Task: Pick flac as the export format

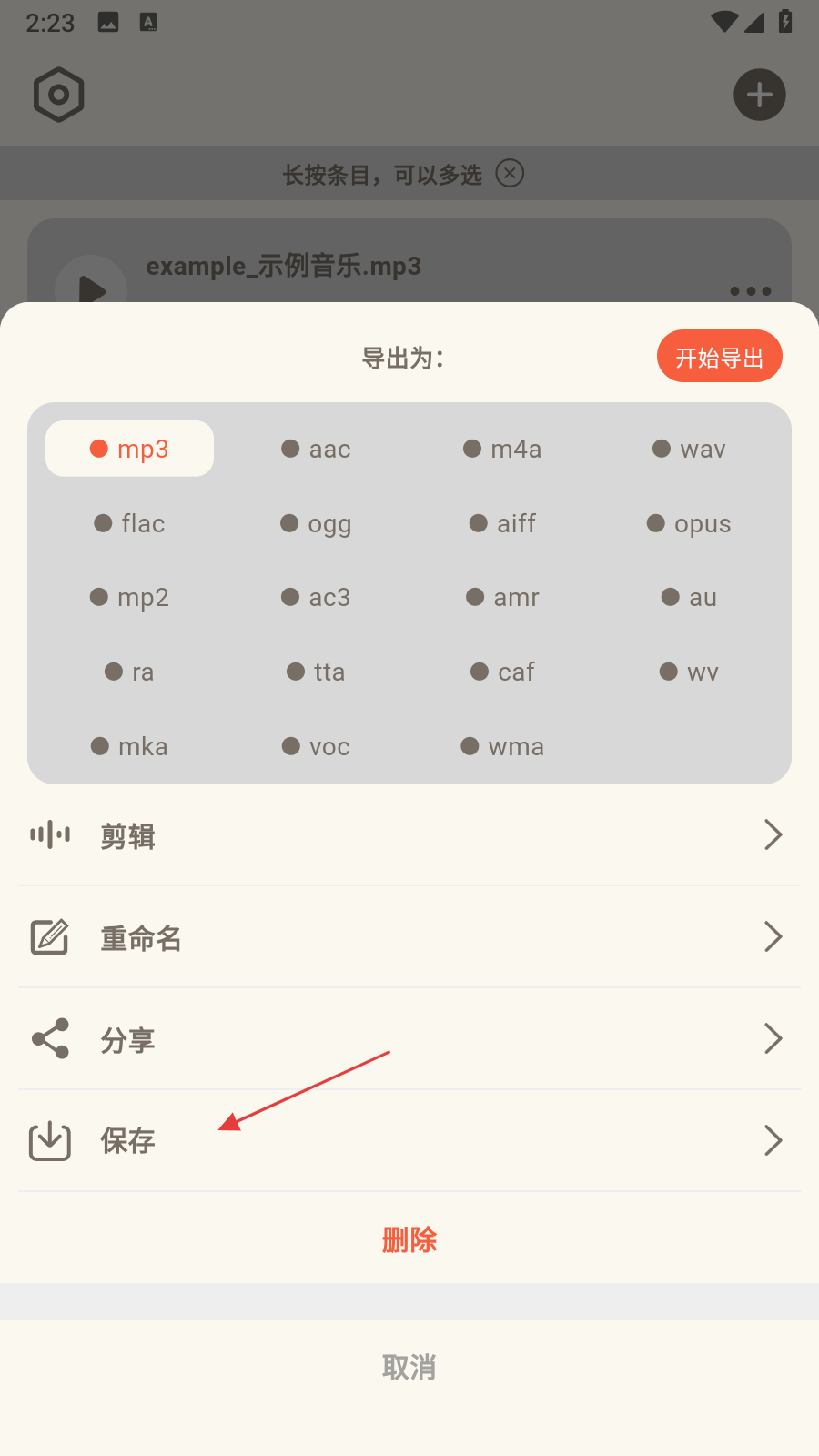Action: [129, 523]
